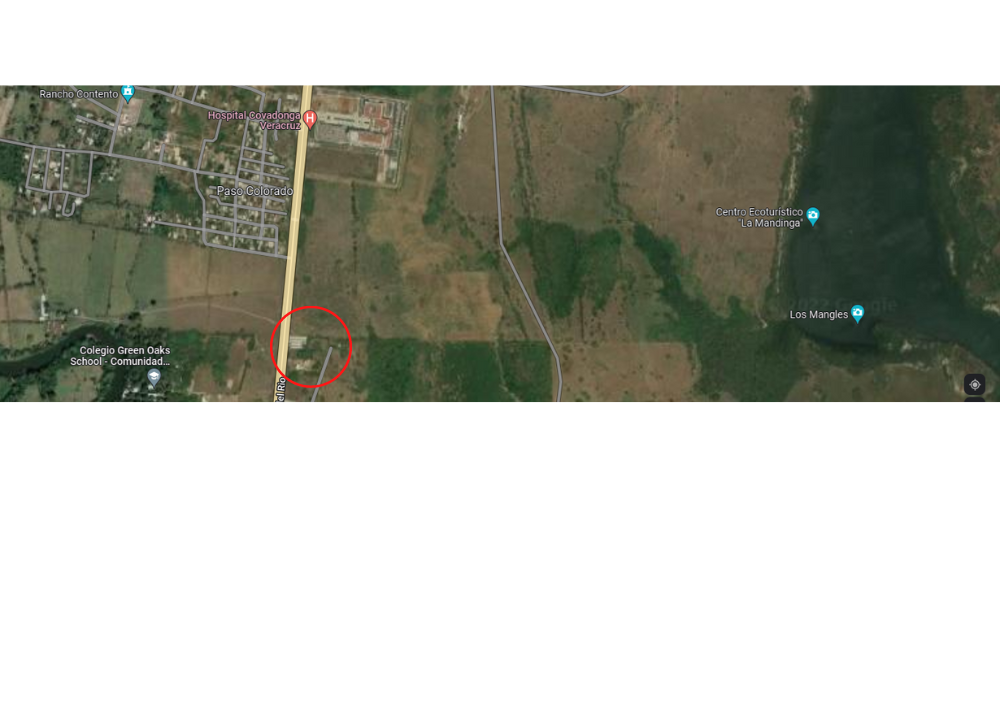This screenshot has width=1000, height=720.
Task: Open Colegio Green Oaks School pin
Action: click(154, 377)
